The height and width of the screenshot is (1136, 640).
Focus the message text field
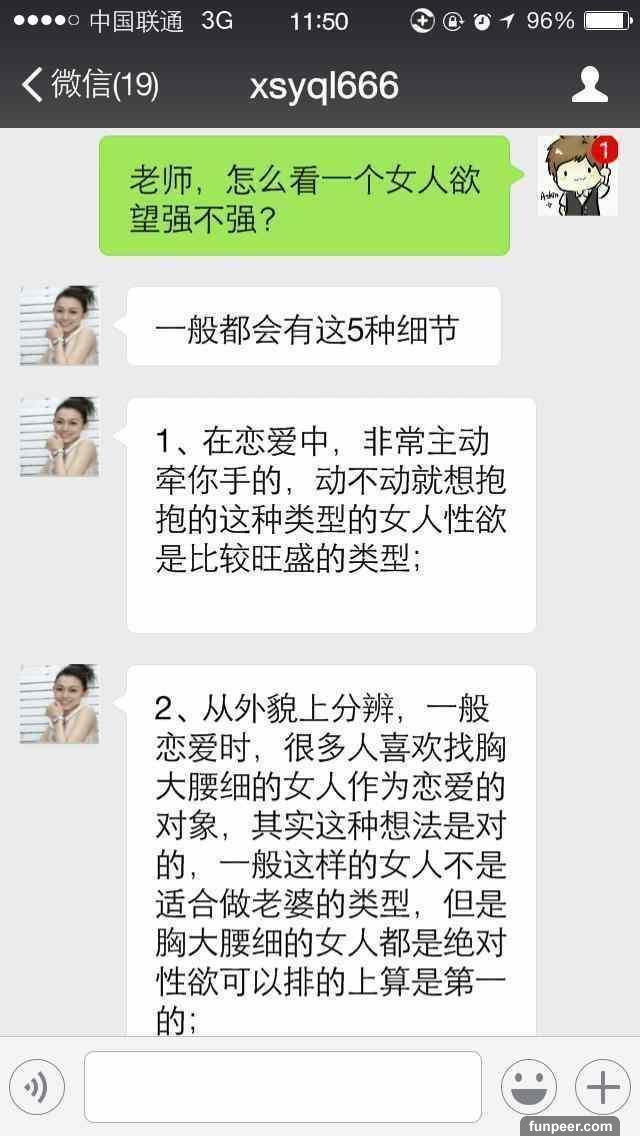[x=283, y=1086]
